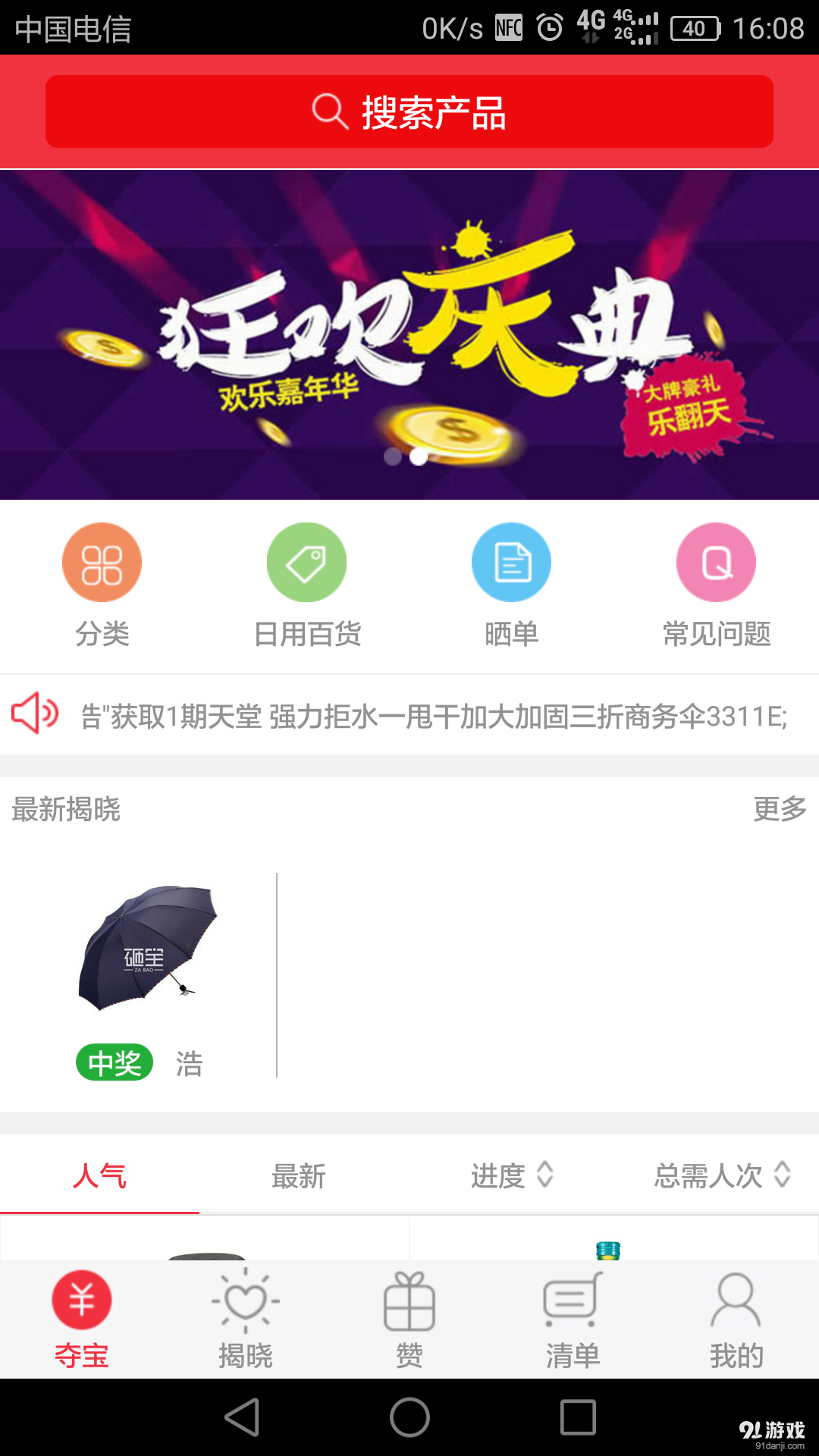Switch to the 最新 tab
This screenshot has height=1456, width=819.
click(298, 1177)
